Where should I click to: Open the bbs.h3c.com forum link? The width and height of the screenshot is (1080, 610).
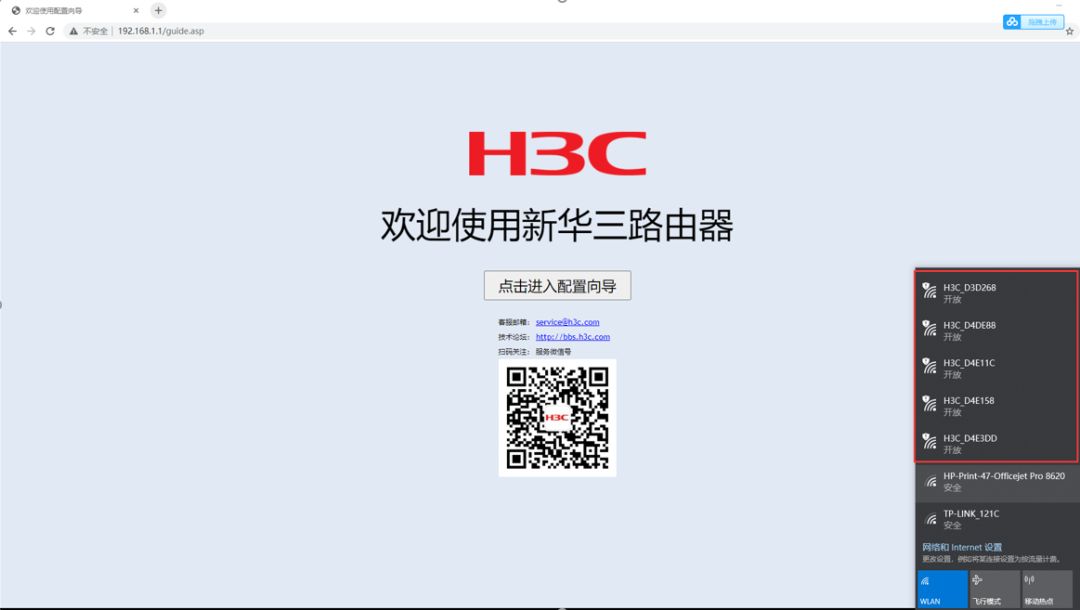(572, 337)
